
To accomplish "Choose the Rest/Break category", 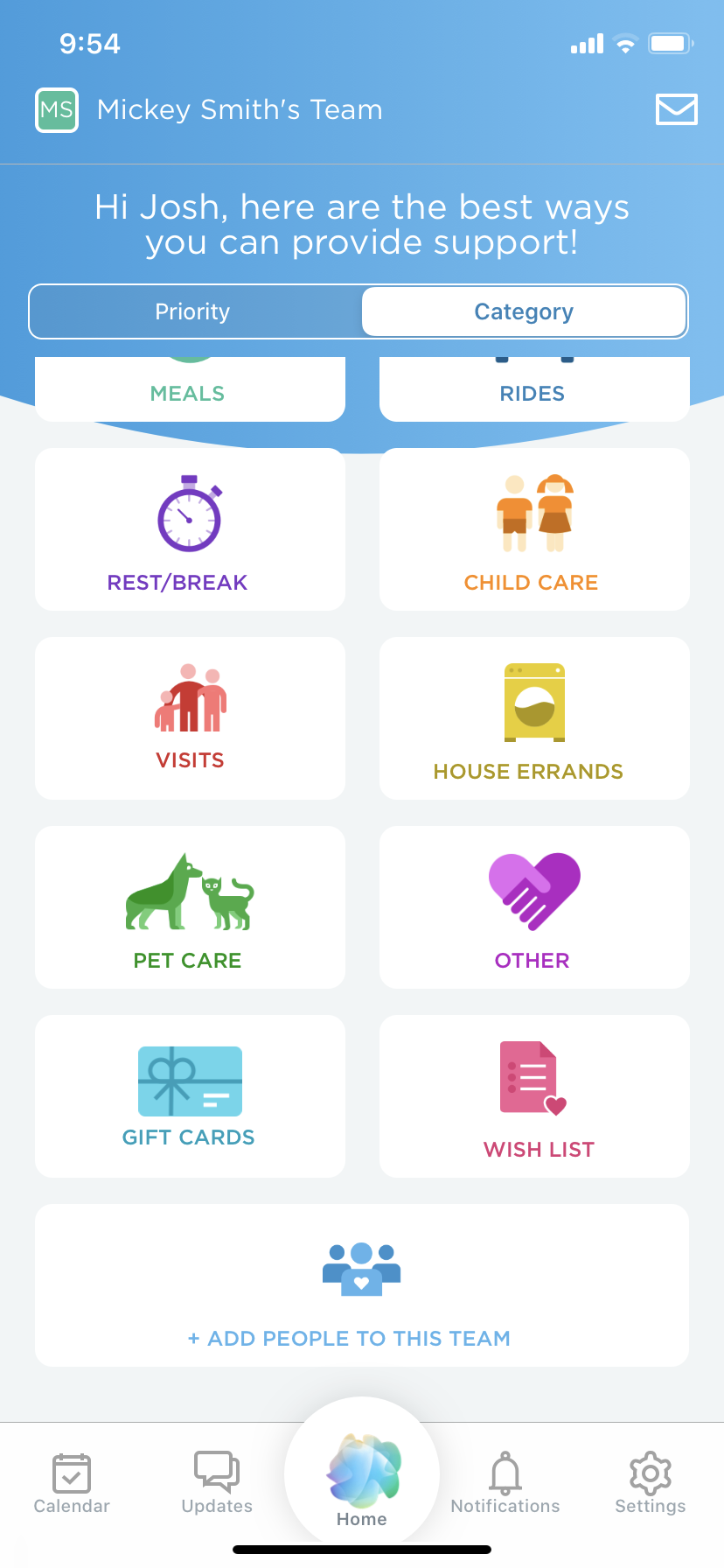I will pyautogui.click(x=190, y=529).
